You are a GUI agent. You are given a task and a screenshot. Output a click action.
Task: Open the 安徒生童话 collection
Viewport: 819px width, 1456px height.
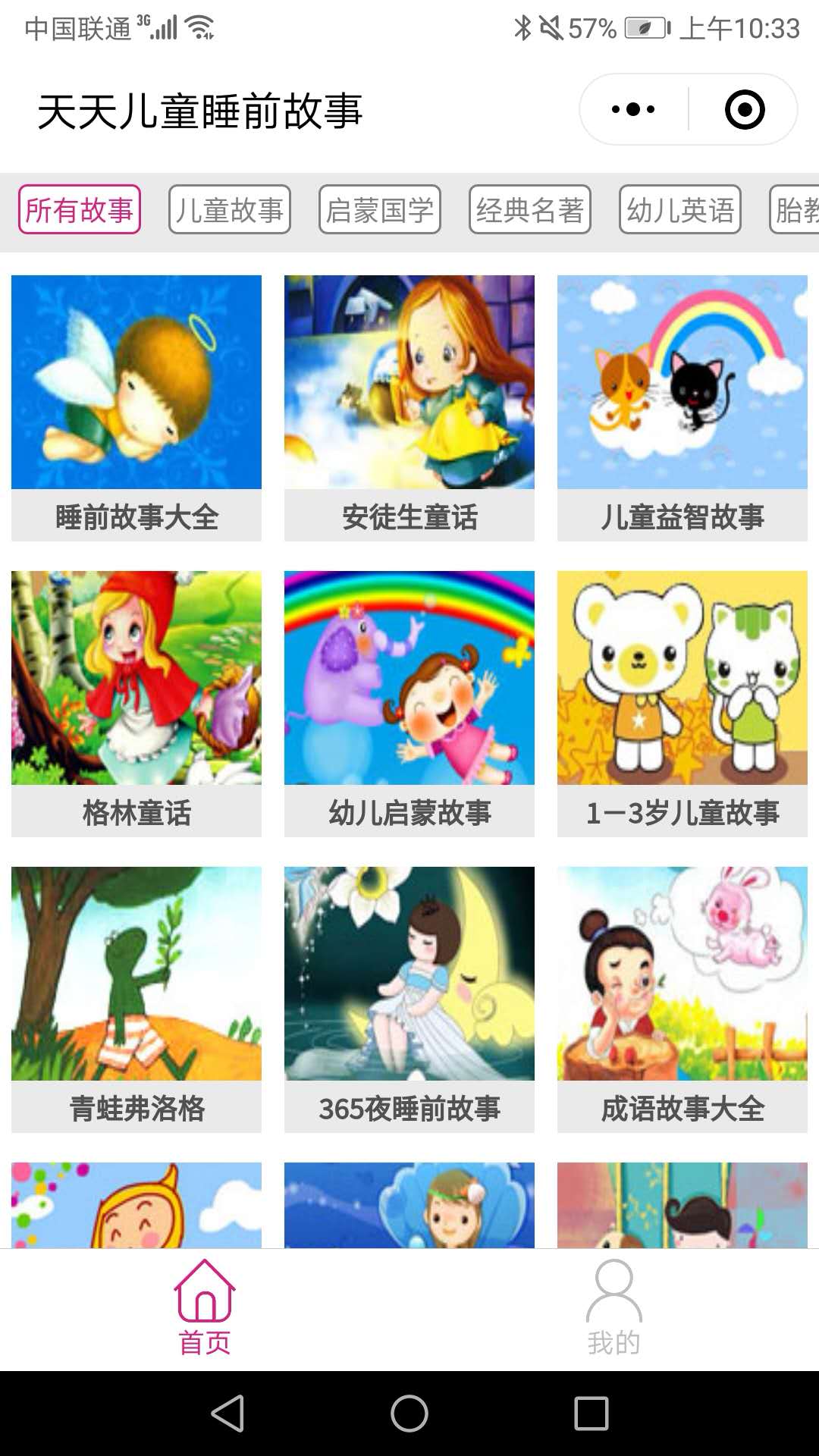point(409,407)
